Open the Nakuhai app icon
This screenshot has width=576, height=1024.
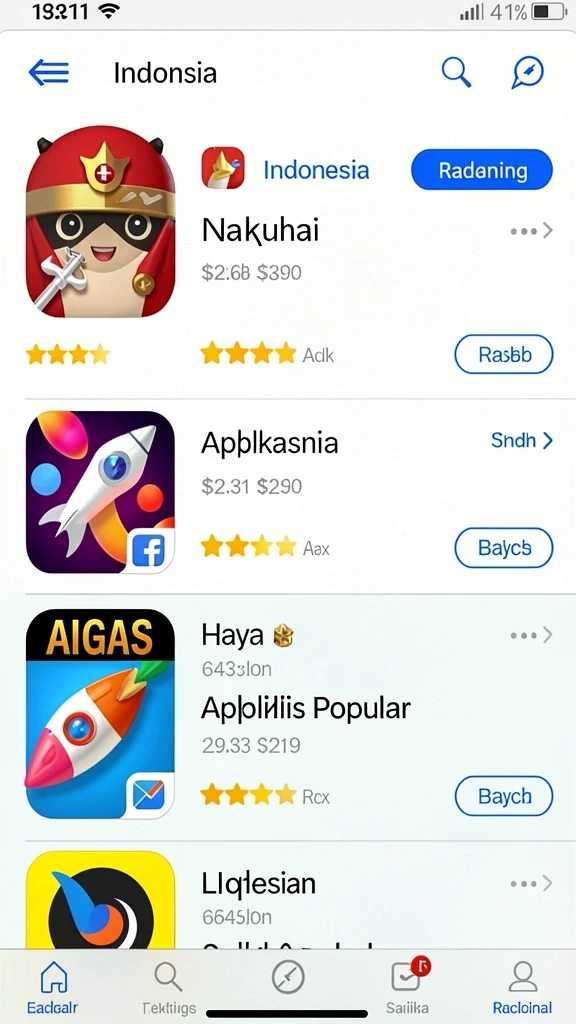tap(101, 222)
